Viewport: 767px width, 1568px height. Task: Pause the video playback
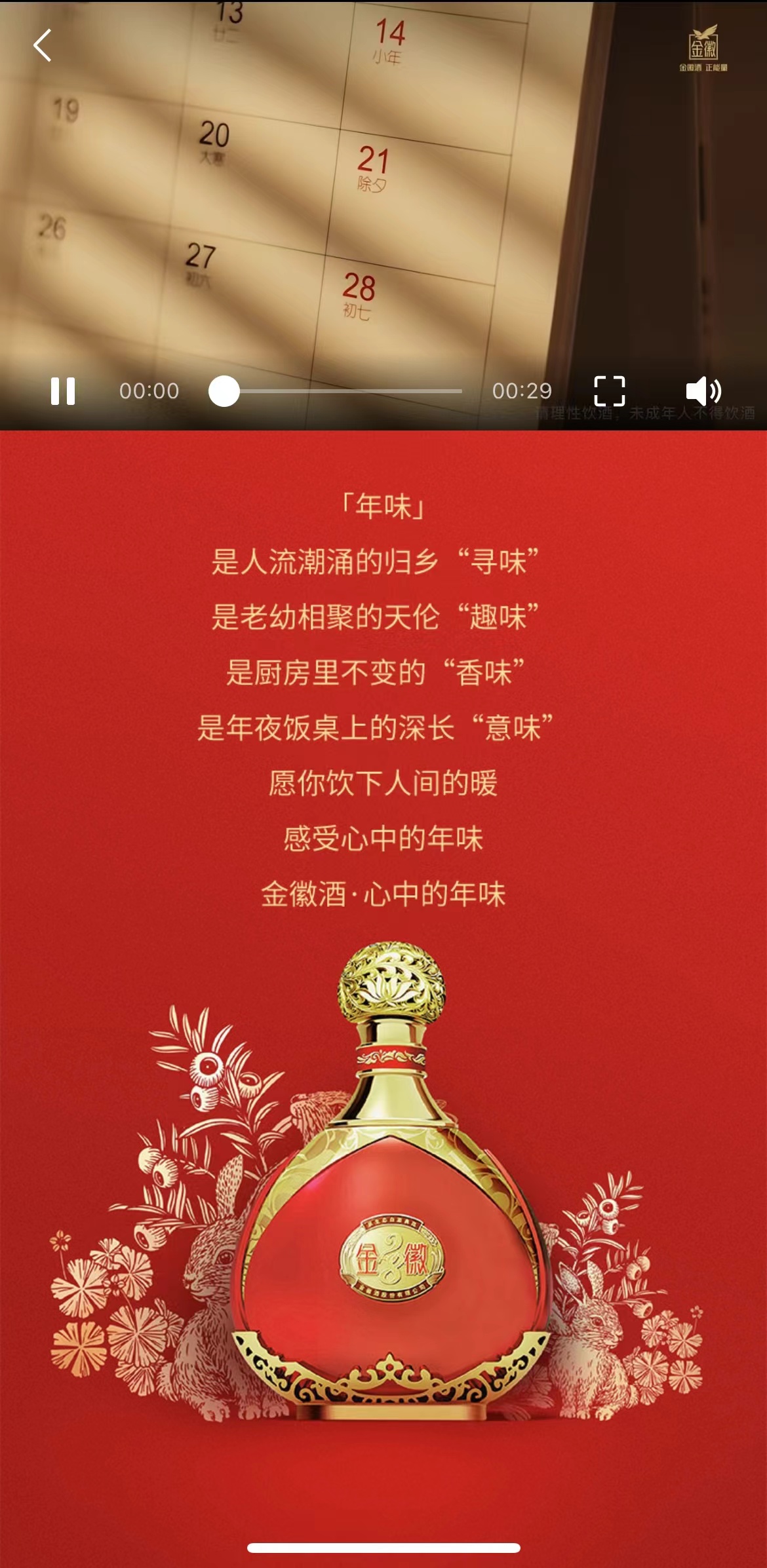tap(63, 391)
